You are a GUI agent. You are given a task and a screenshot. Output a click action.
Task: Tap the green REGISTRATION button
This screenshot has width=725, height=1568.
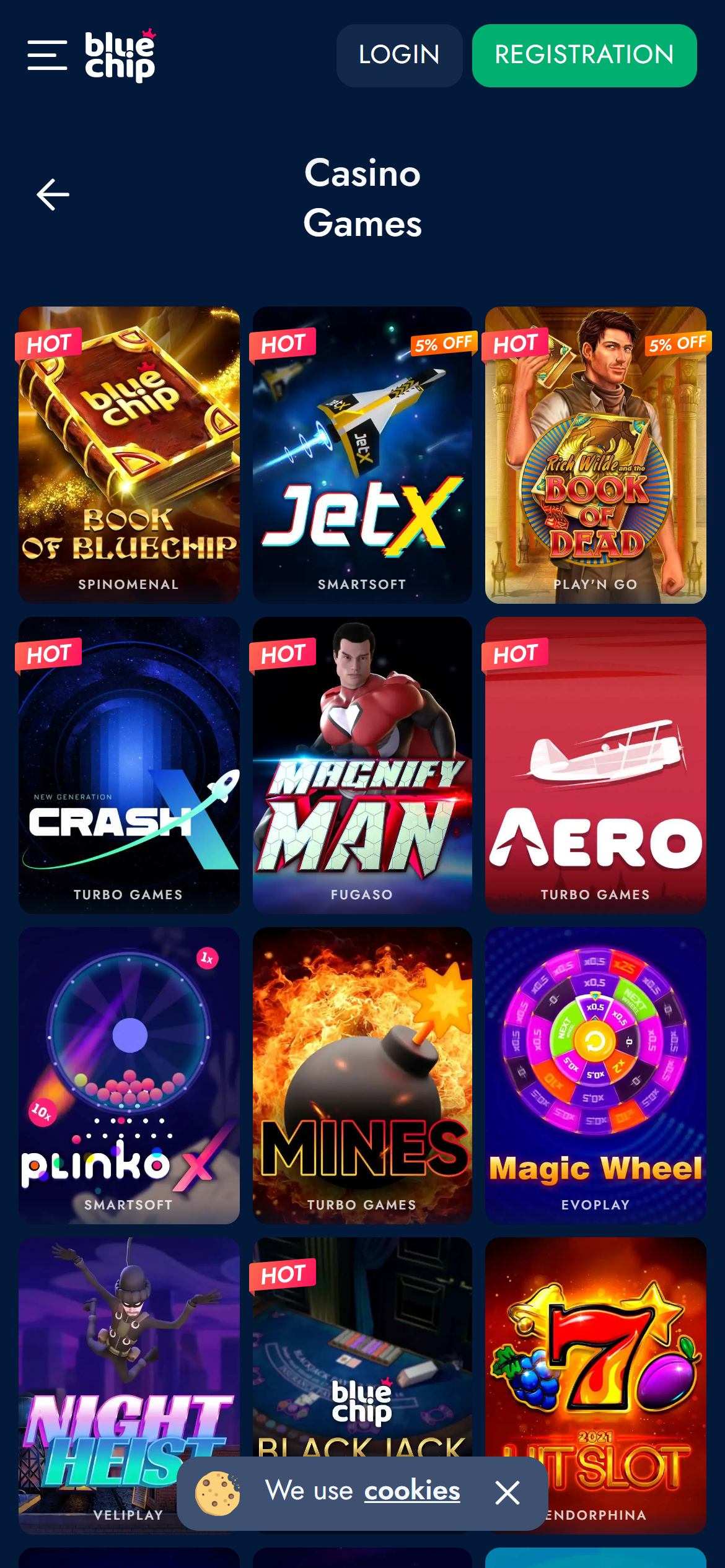[x=584, y=56]
